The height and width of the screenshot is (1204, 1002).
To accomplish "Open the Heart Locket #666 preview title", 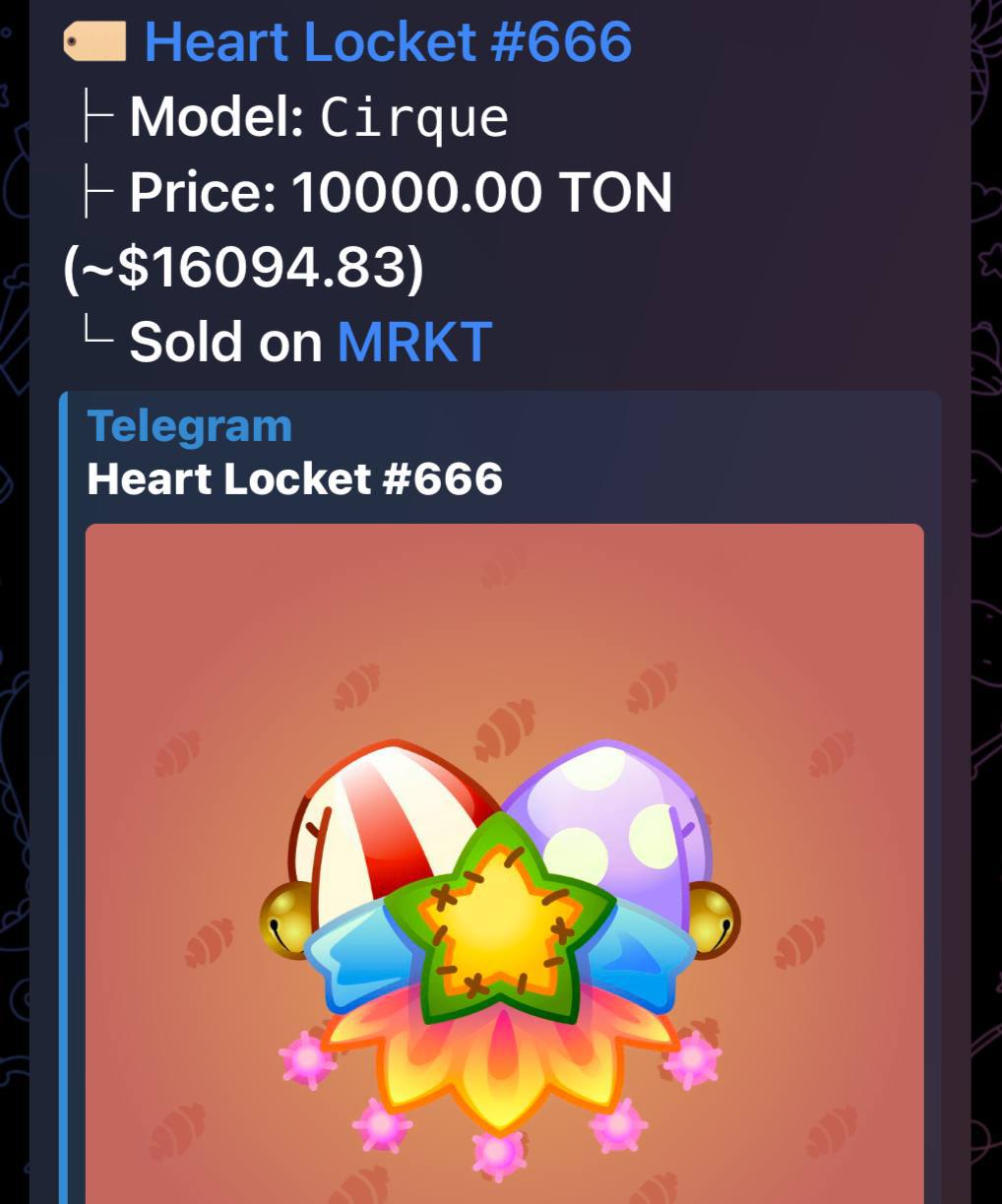I will click(294, 479).
